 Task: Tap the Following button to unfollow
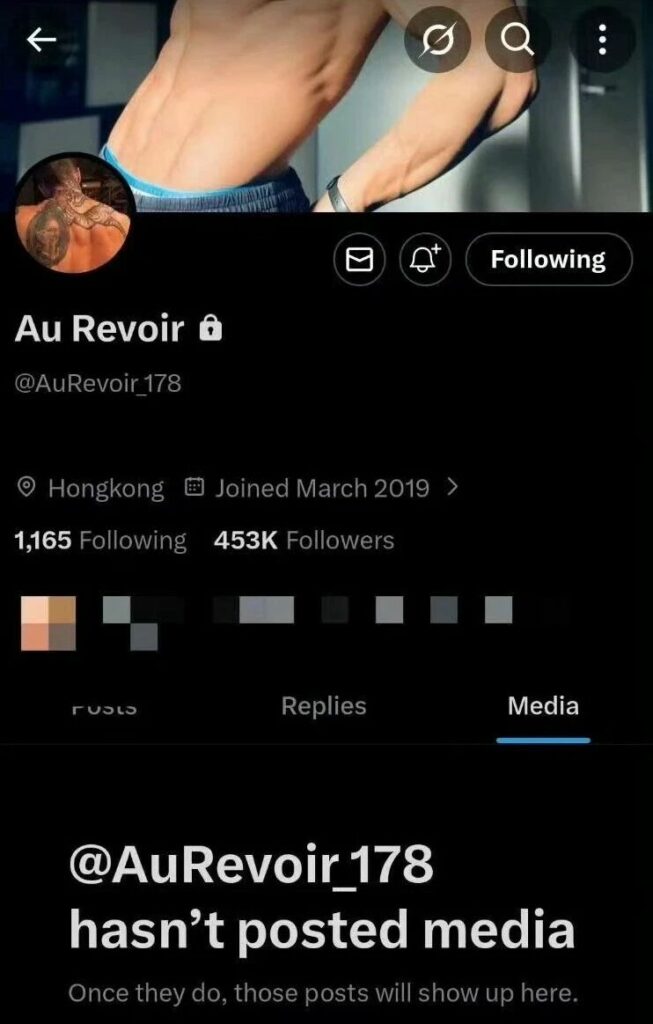click(x=549, y=260)
